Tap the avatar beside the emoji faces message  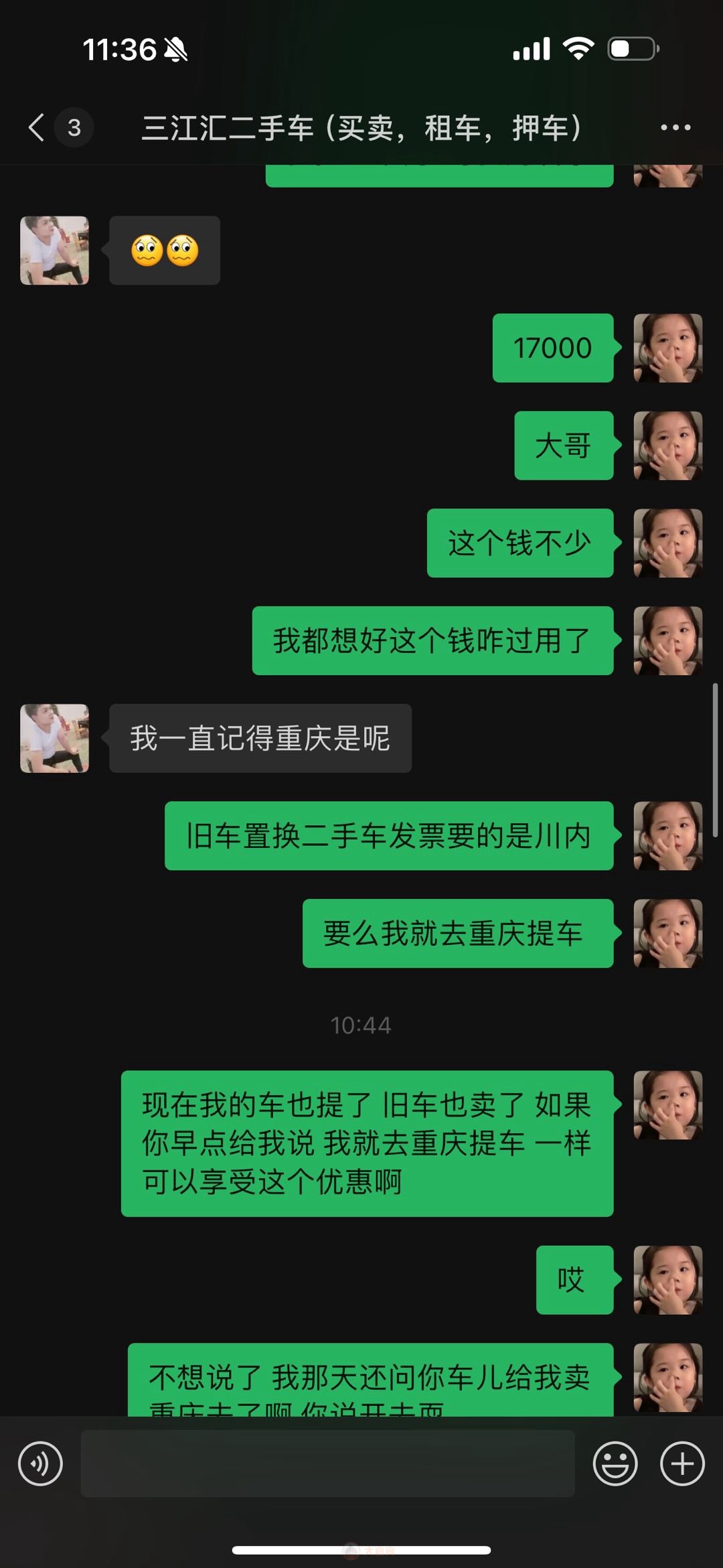coord(55,251)
